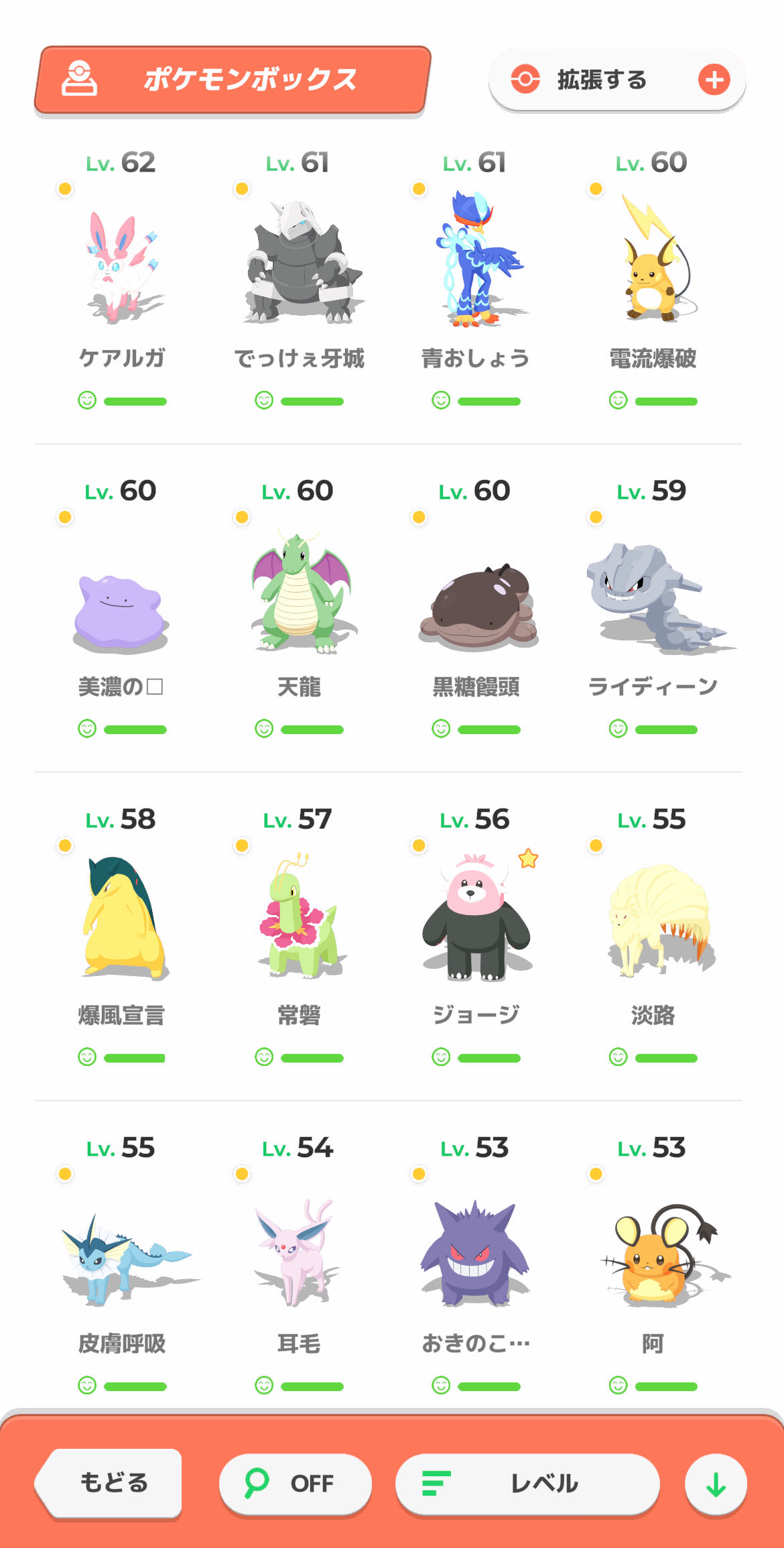Select the Pokémon named 耳毛
This screenshot has width=784, height=1548.
pos(299,1255)
